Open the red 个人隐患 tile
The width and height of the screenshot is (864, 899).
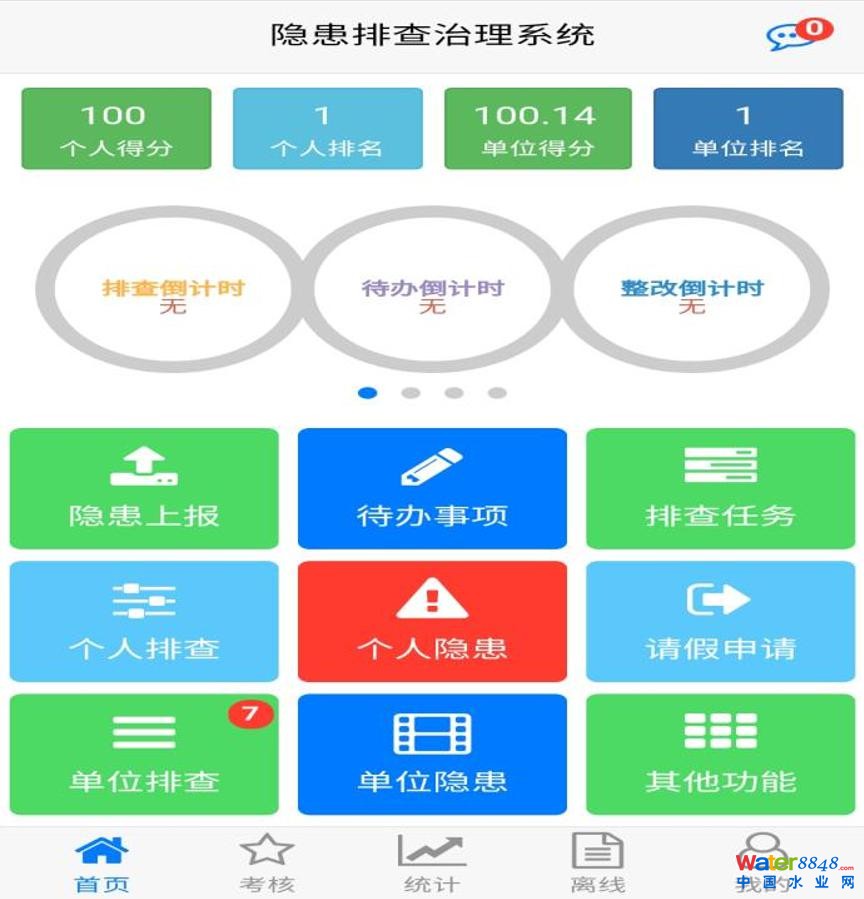pyautogui.click(x=432, y=621)
